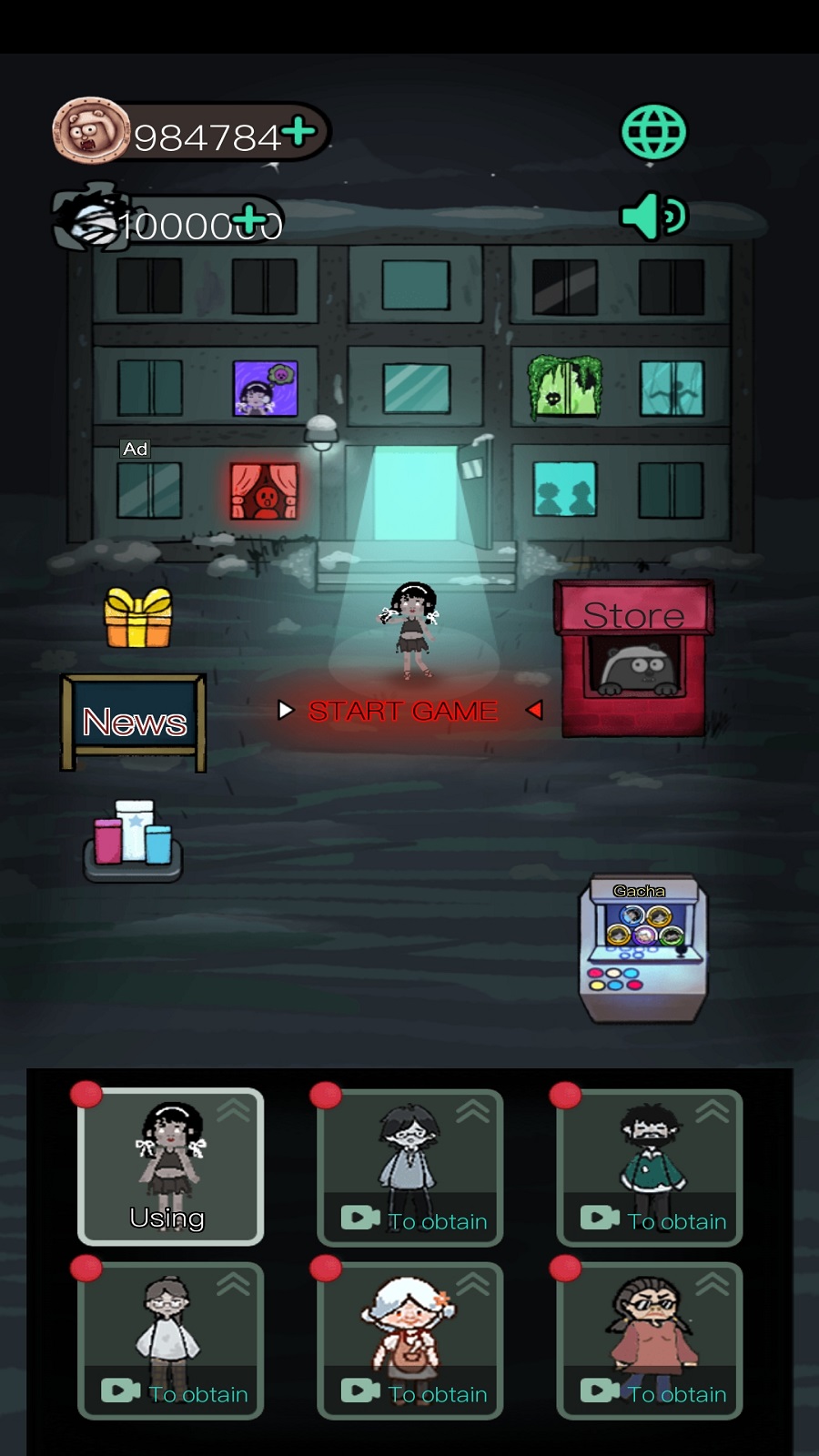The width and height of the screenshot is (819, 1456).
Task: Mute the game sound
Action: 652,216
